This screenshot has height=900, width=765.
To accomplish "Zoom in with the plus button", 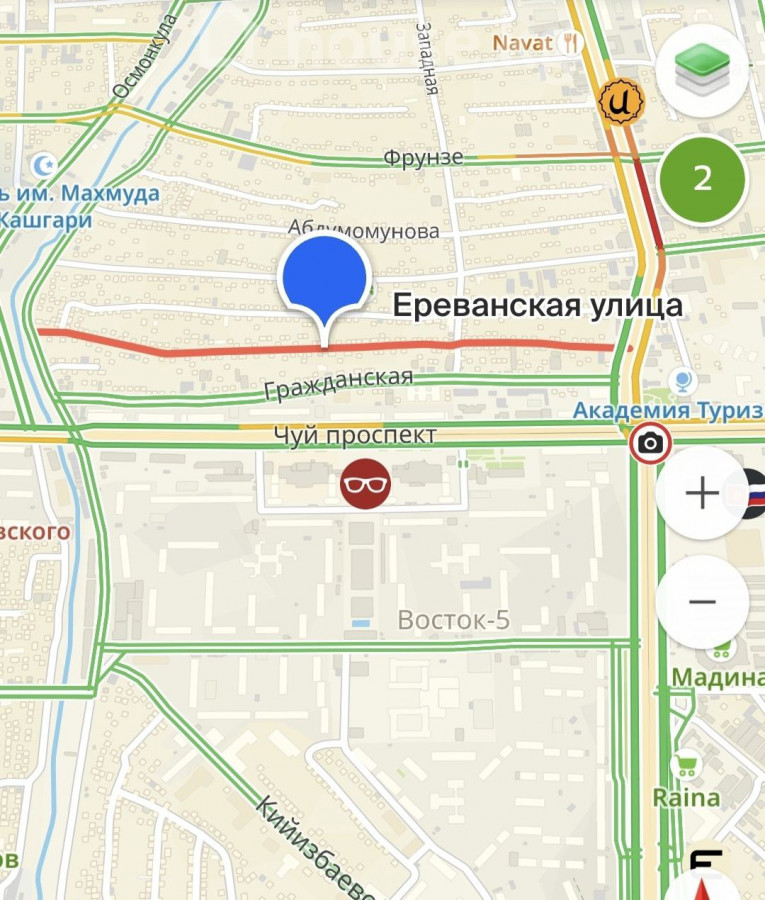I will point(702,493).
